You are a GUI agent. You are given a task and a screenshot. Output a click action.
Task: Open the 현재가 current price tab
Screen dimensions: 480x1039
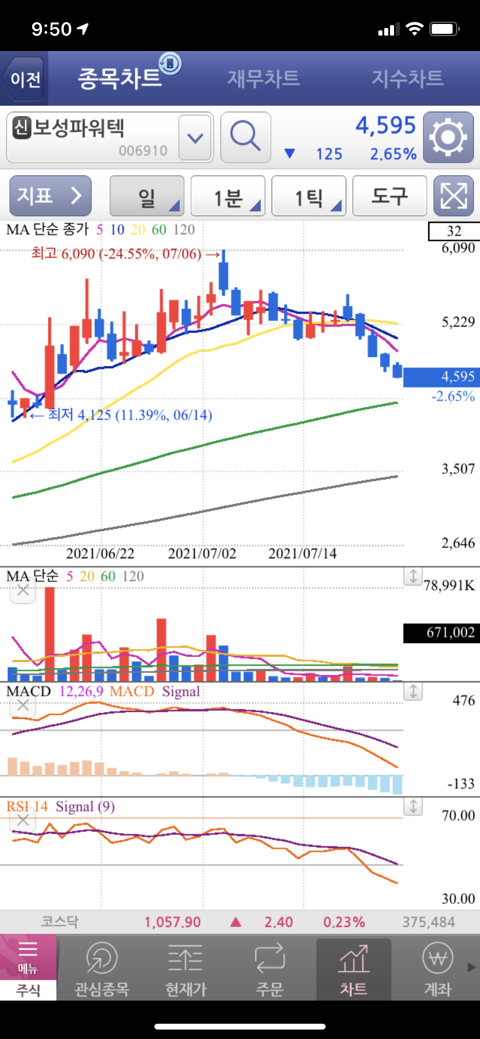click(x=186, y=969)
